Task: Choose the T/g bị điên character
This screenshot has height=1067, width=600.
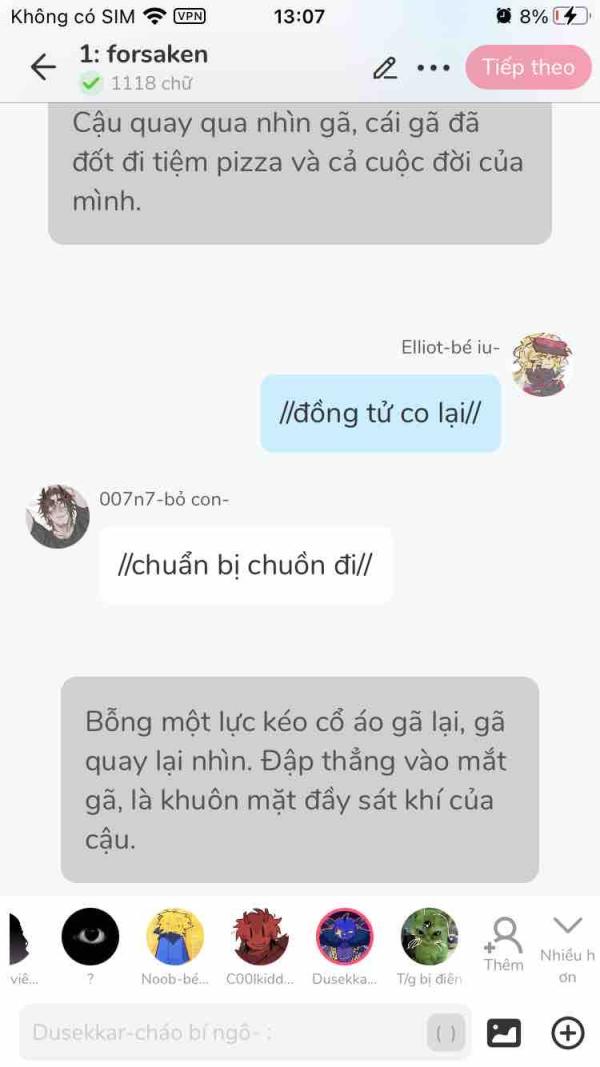Action: click(x=429, y=937)
